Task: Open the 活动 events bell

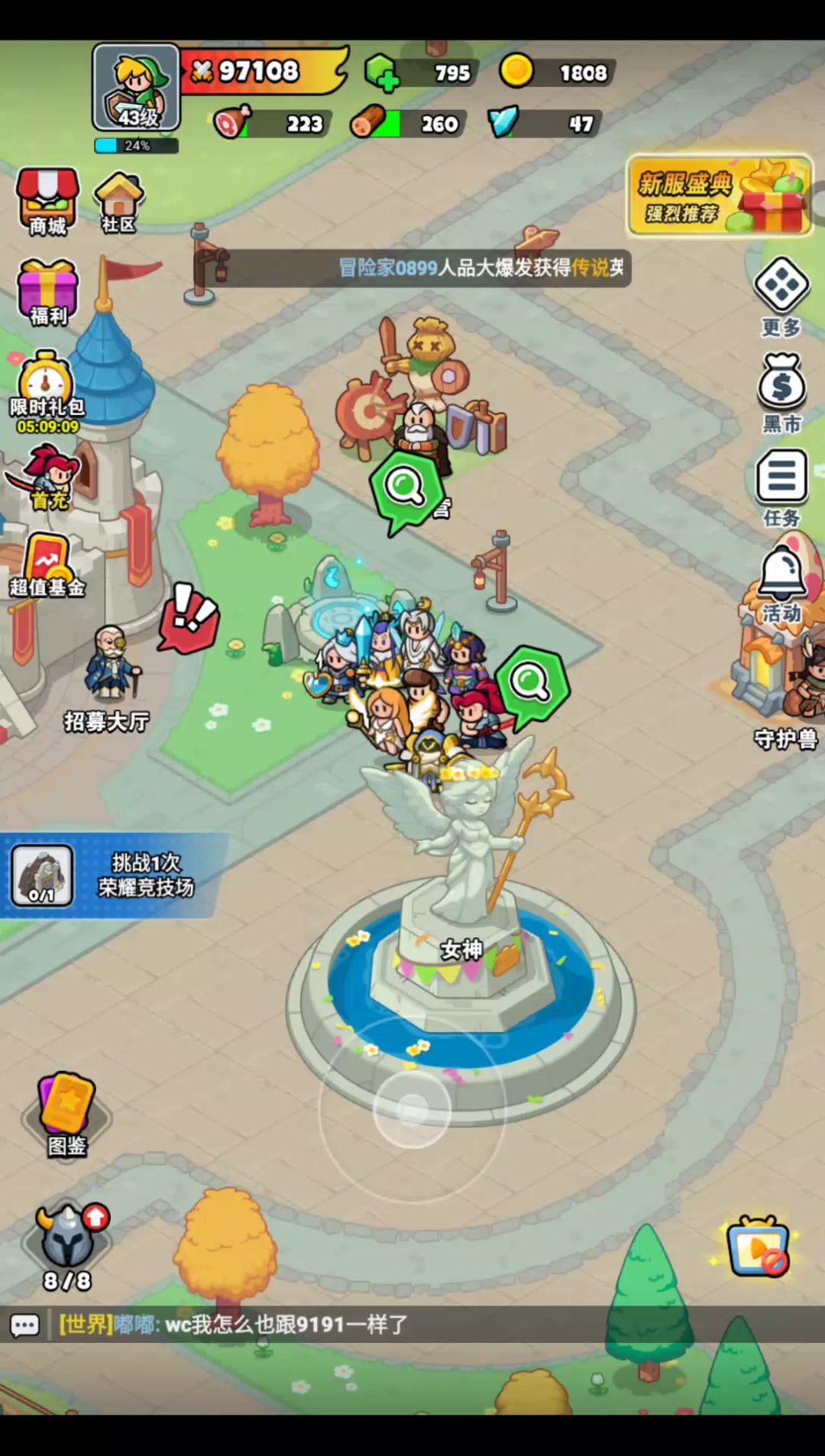Action: 781,582
